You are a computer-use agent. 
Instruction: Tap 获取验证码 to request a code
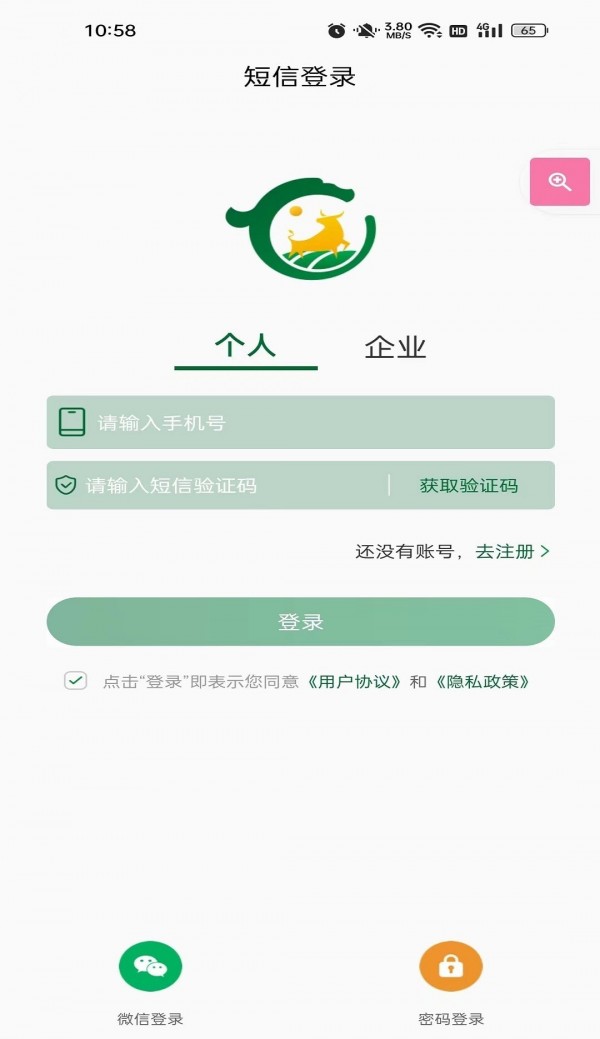pyautogui.click(x=468, y=486)
